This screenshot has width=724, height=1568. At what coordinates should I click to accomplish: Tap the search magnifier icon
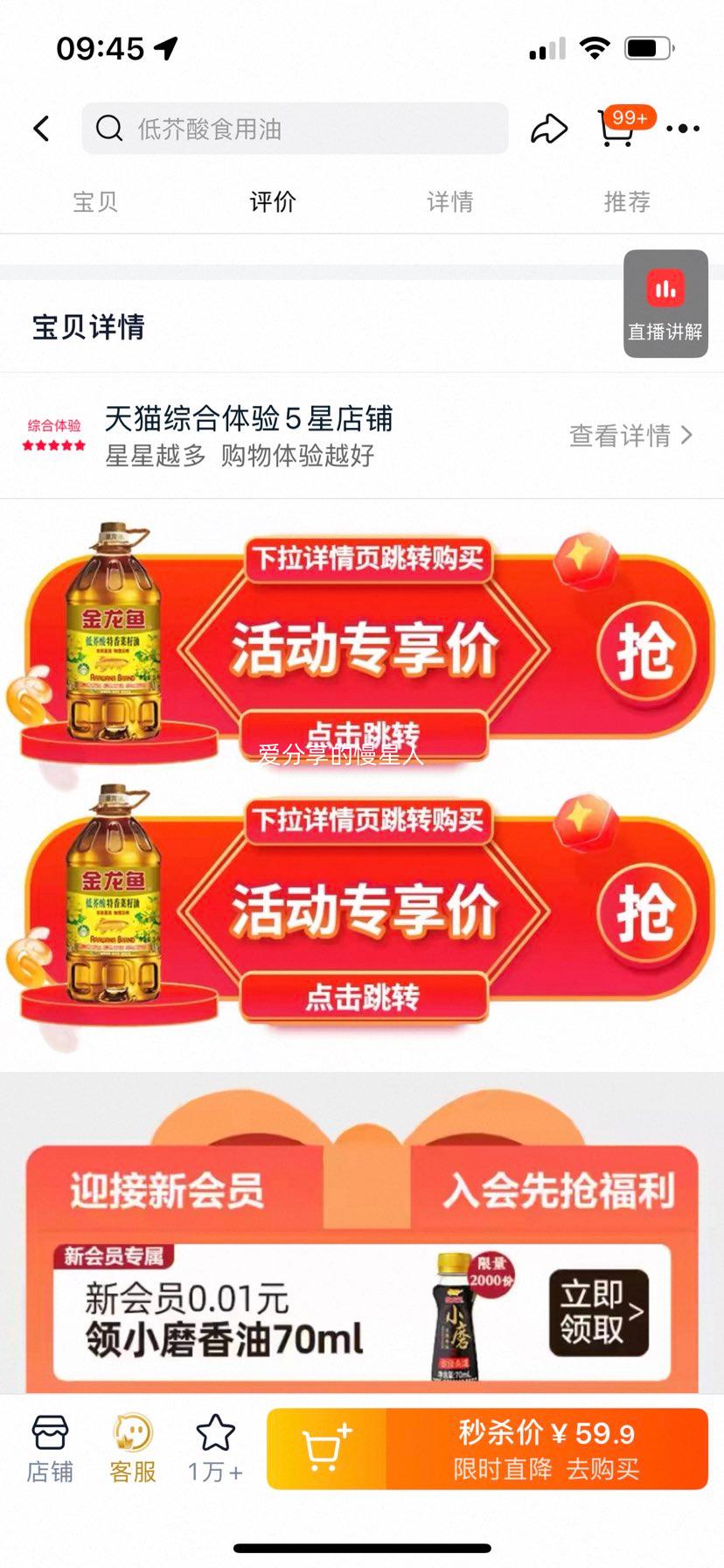coord(108,128)
